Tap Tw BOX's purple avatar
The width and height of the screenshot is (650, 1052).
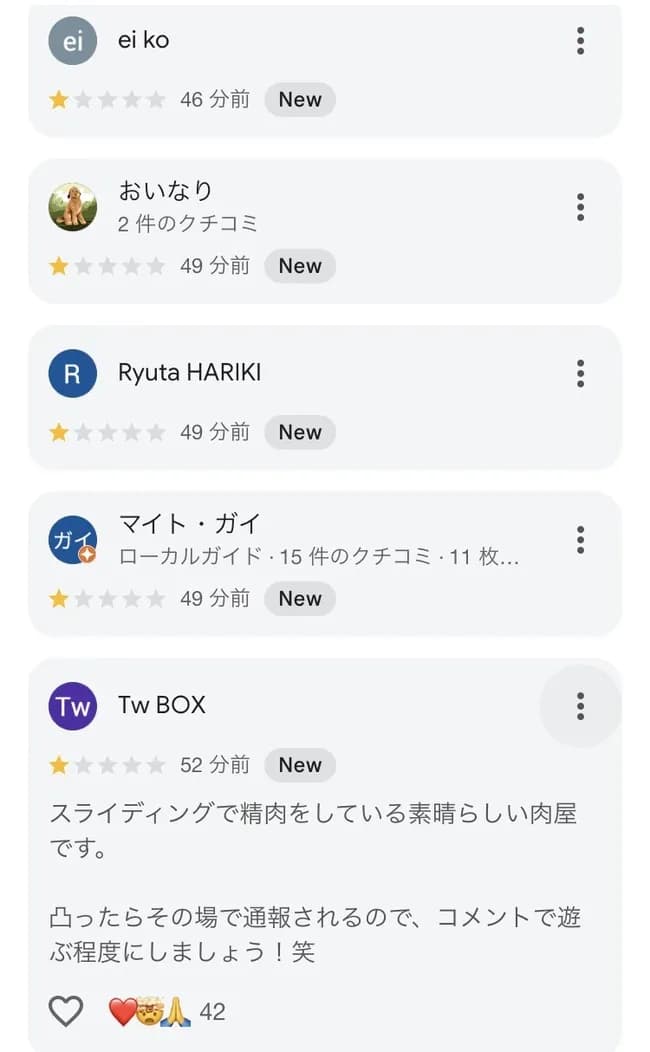pos(73,707)
